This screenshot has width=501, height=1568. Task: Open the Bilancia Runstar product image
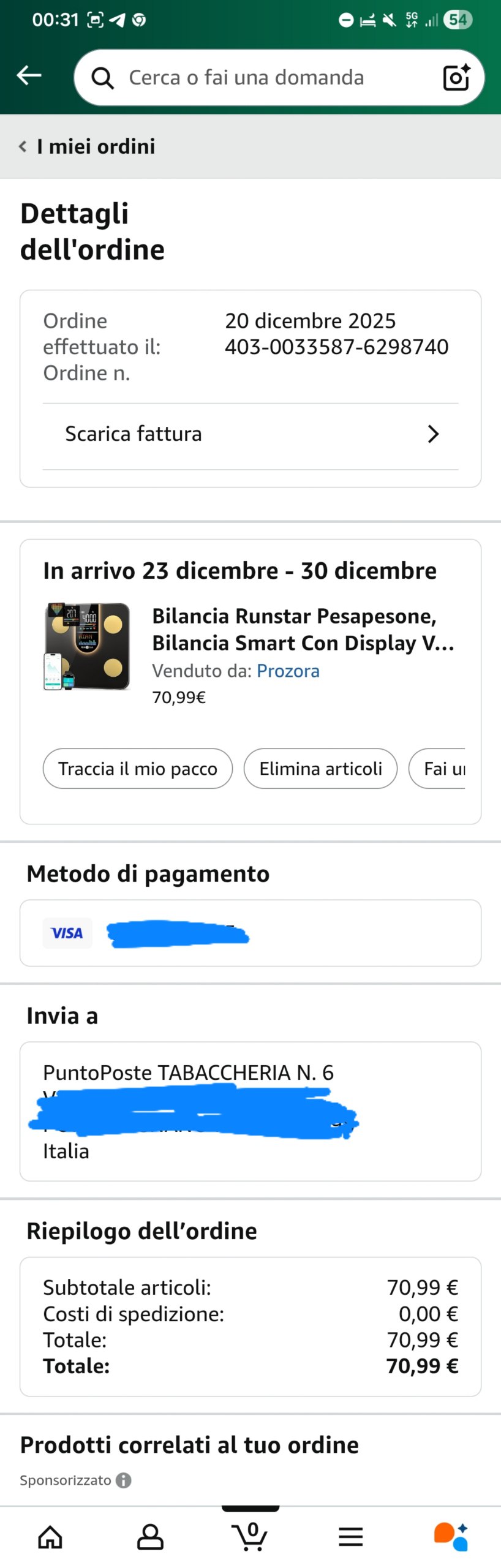pyautogui.click(x=87, y=646)
